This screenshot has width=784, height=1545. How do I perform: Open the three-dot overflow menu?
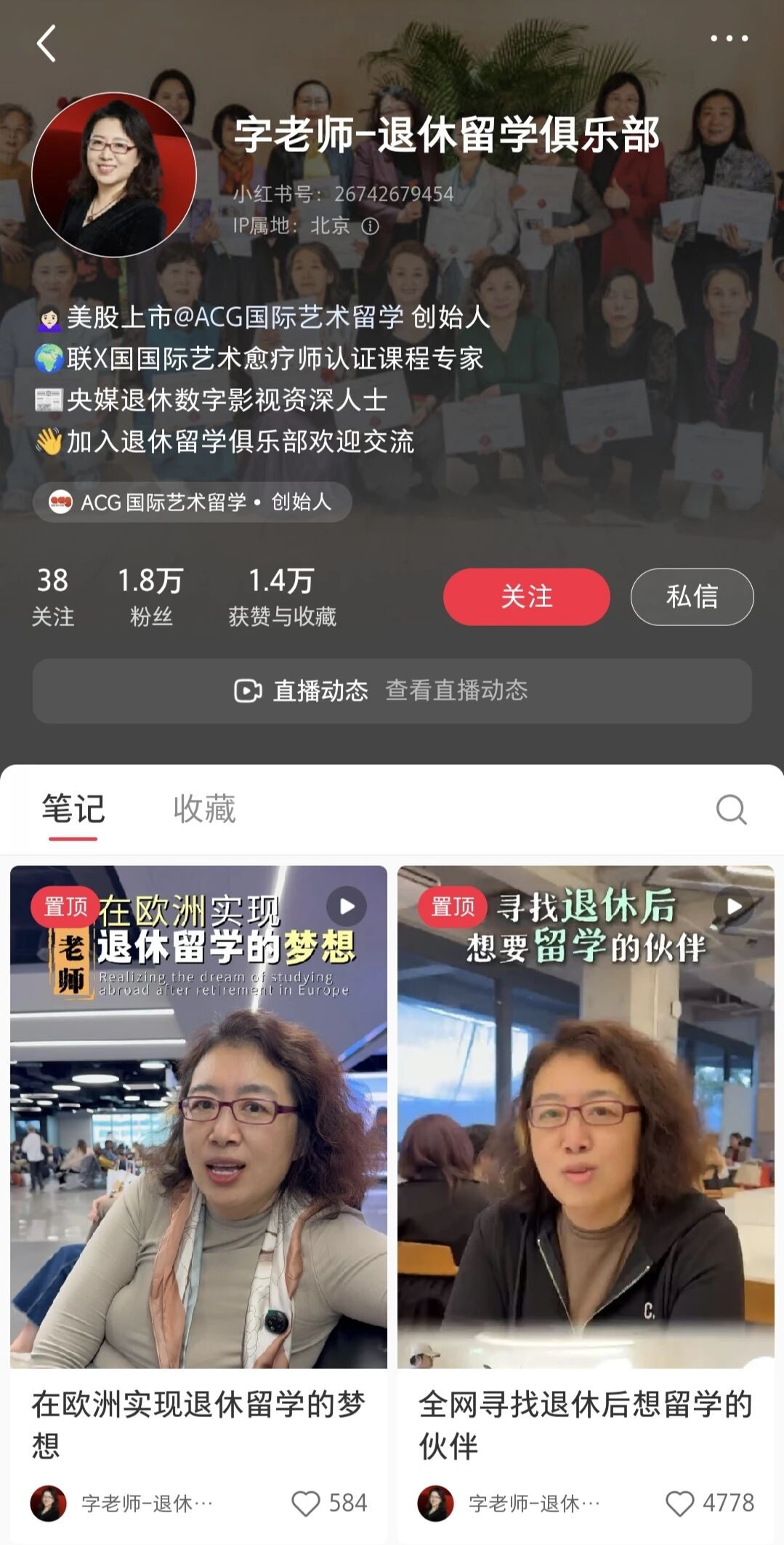[x=729, y=39]
